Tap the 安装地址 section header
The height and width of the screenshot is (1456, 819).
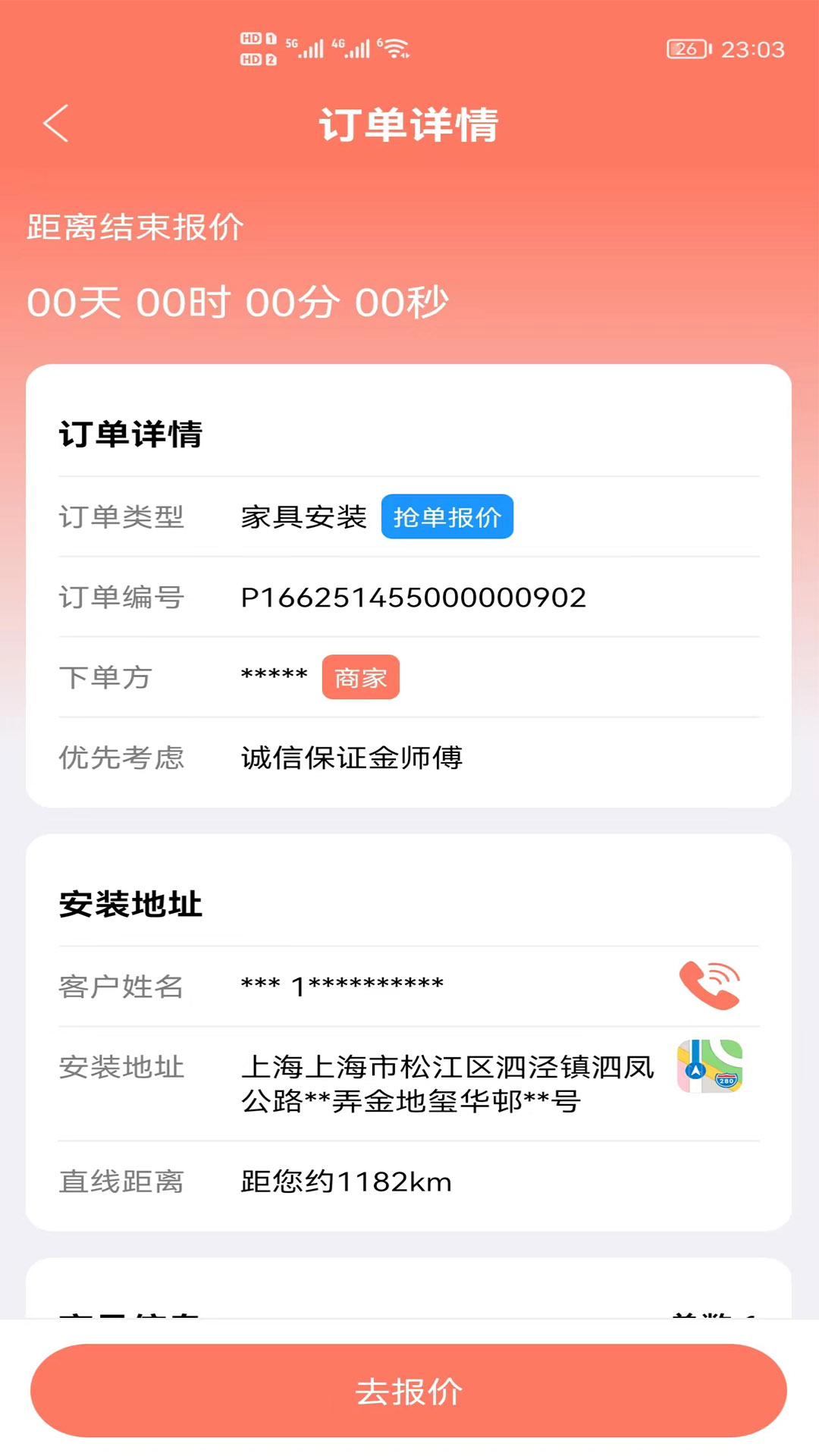130,902
